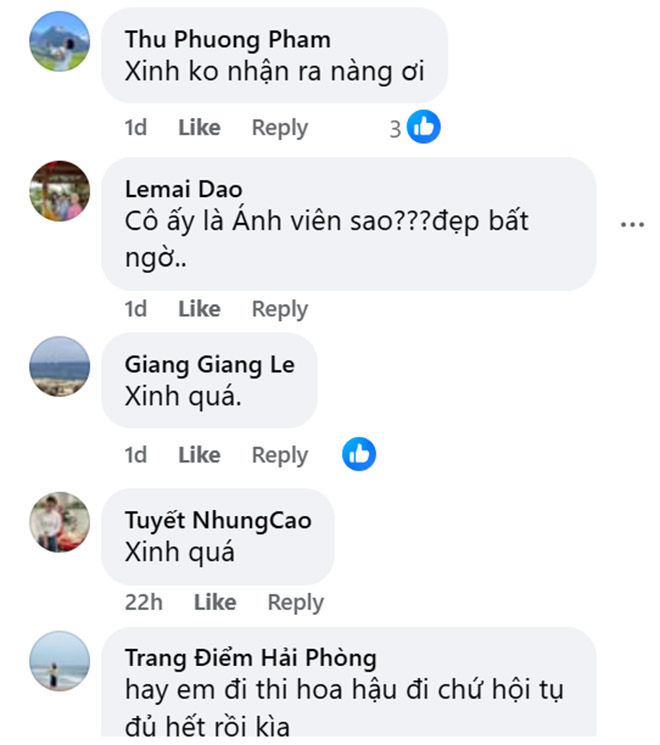This screenshot has width=660, height=745.
Task: Visit Giang Giang Le's profile via name
Action: (210, 365)
